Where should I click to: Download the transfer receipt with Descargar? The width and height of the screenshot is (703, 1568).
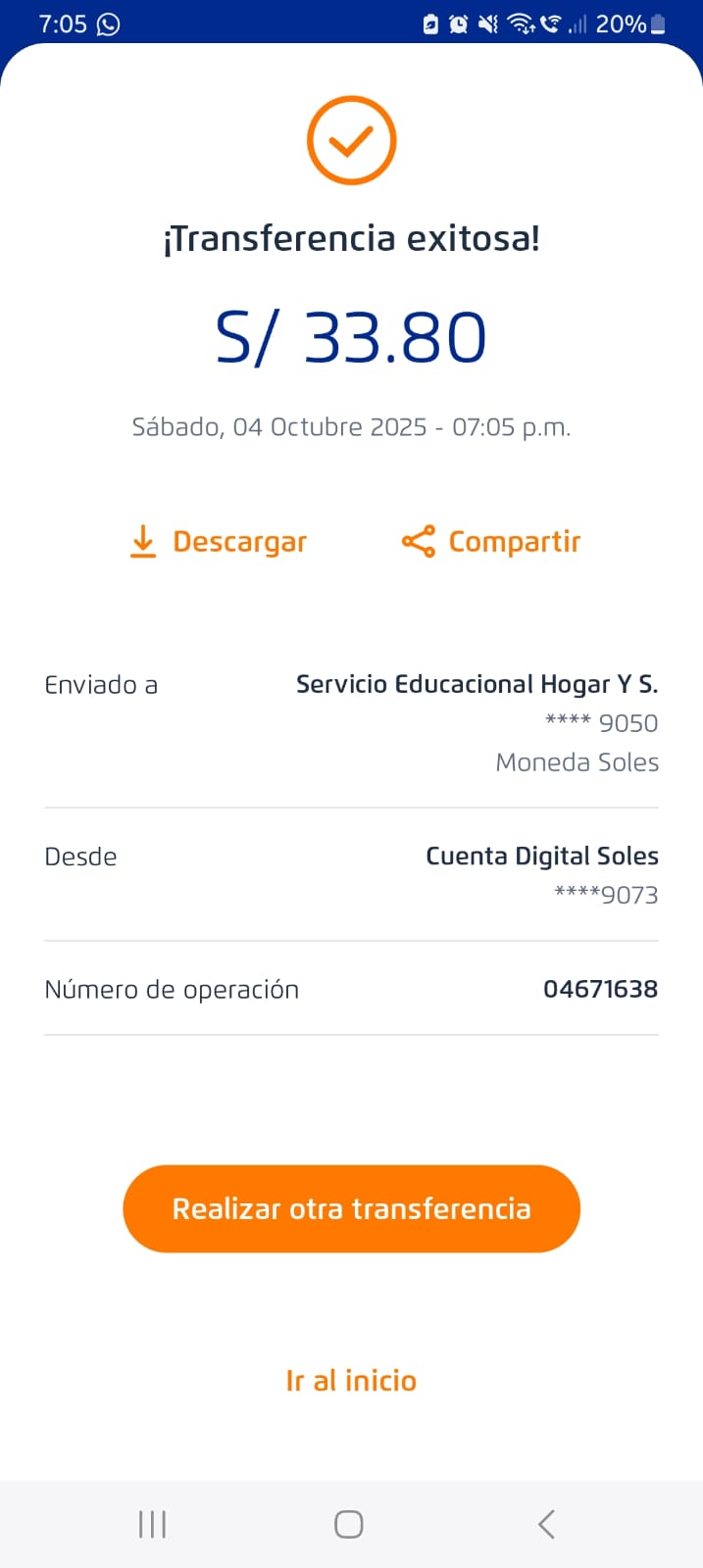pyautogui.click(x=219, y=542)
